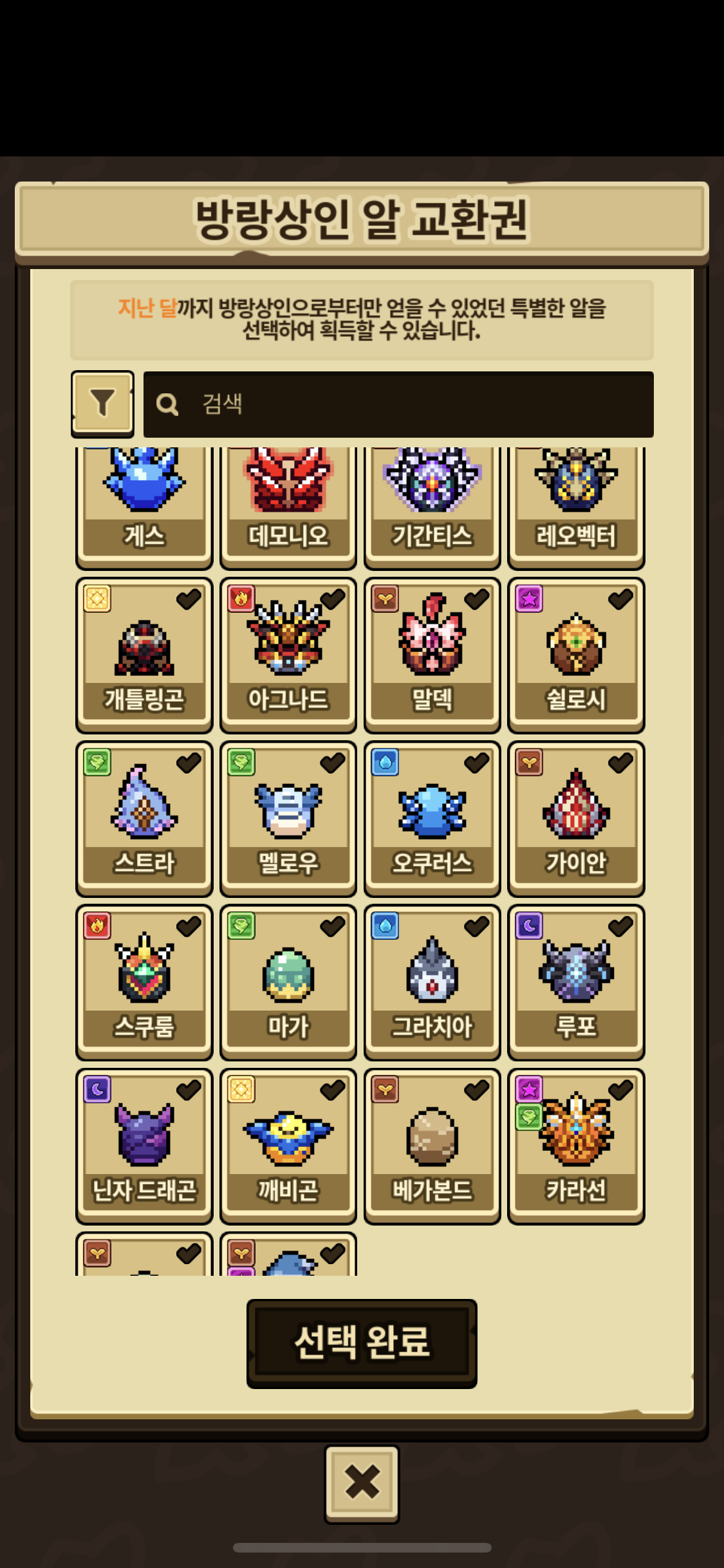Select the 가이안 egg card
The width and height of the screenshot is (724, 1568).
577,819
